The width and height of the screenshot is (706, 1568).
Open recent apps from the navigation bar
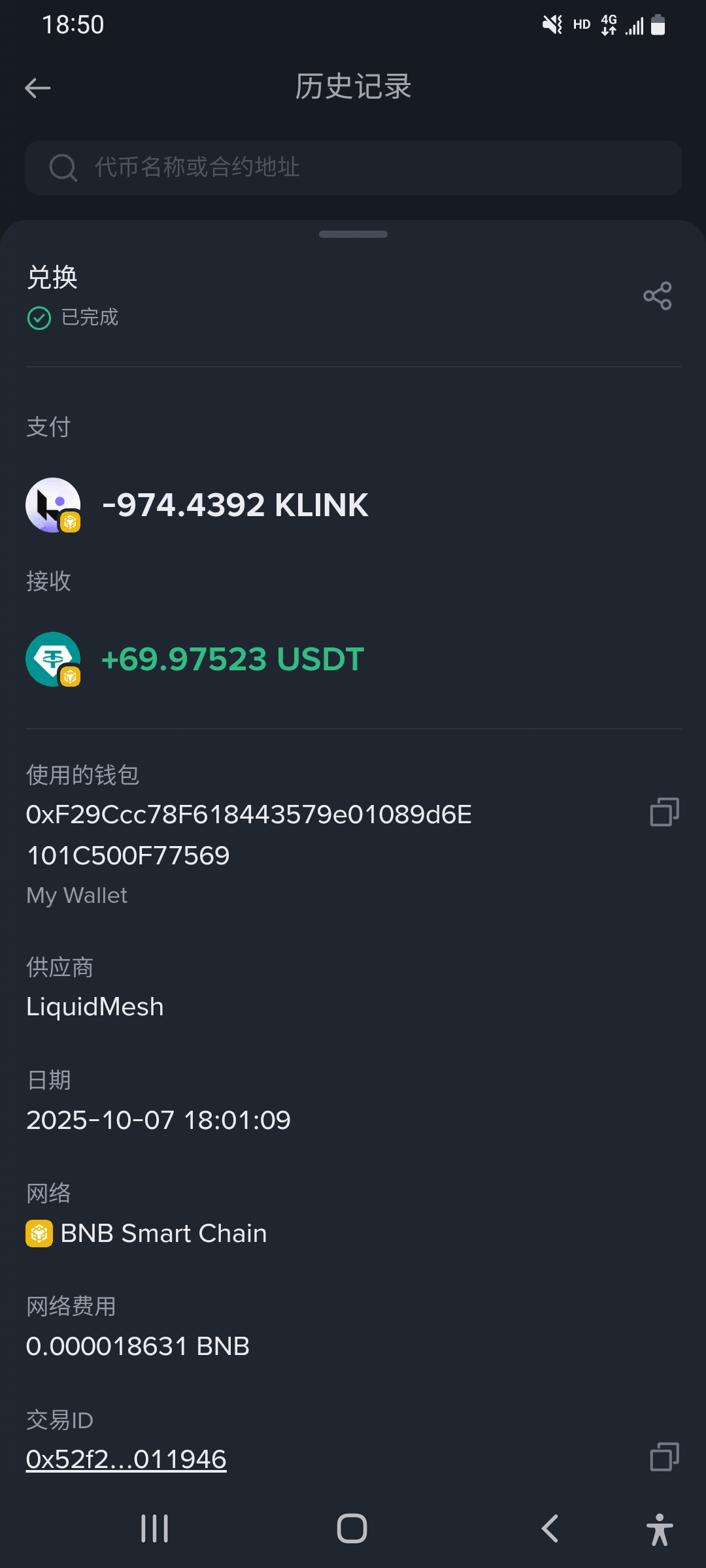pyautogui.click(x=155, y=1529)
